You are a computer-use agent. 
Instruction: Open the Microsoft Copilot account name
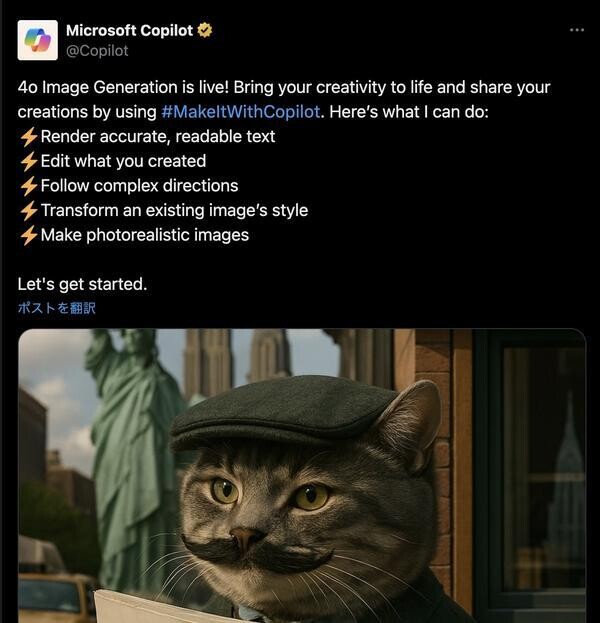point(129,30)
